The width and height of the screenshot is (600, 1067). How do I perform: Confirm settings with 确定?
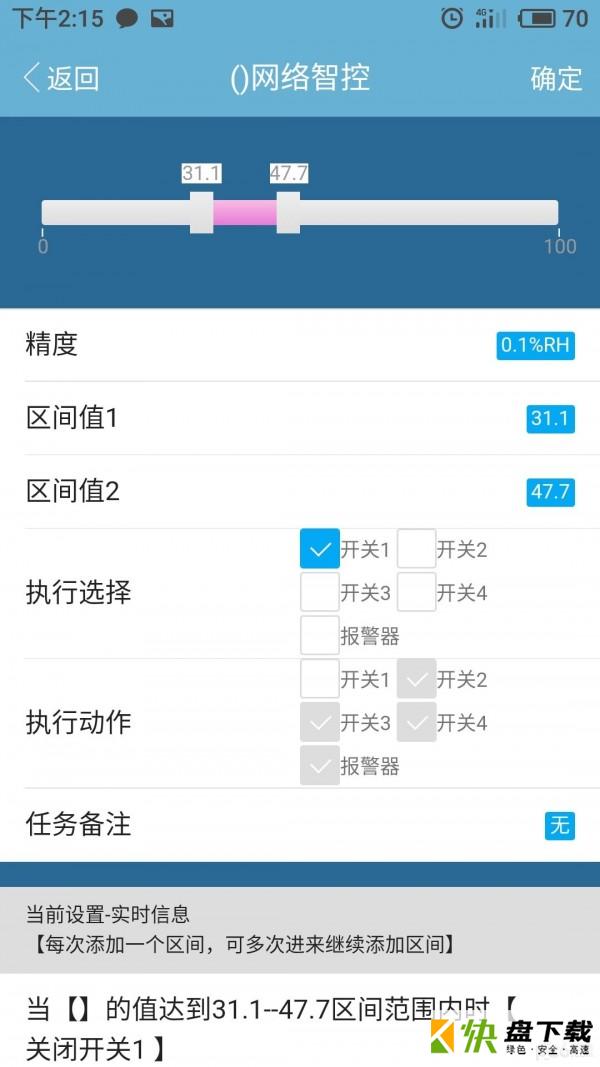tap(556, 79)
